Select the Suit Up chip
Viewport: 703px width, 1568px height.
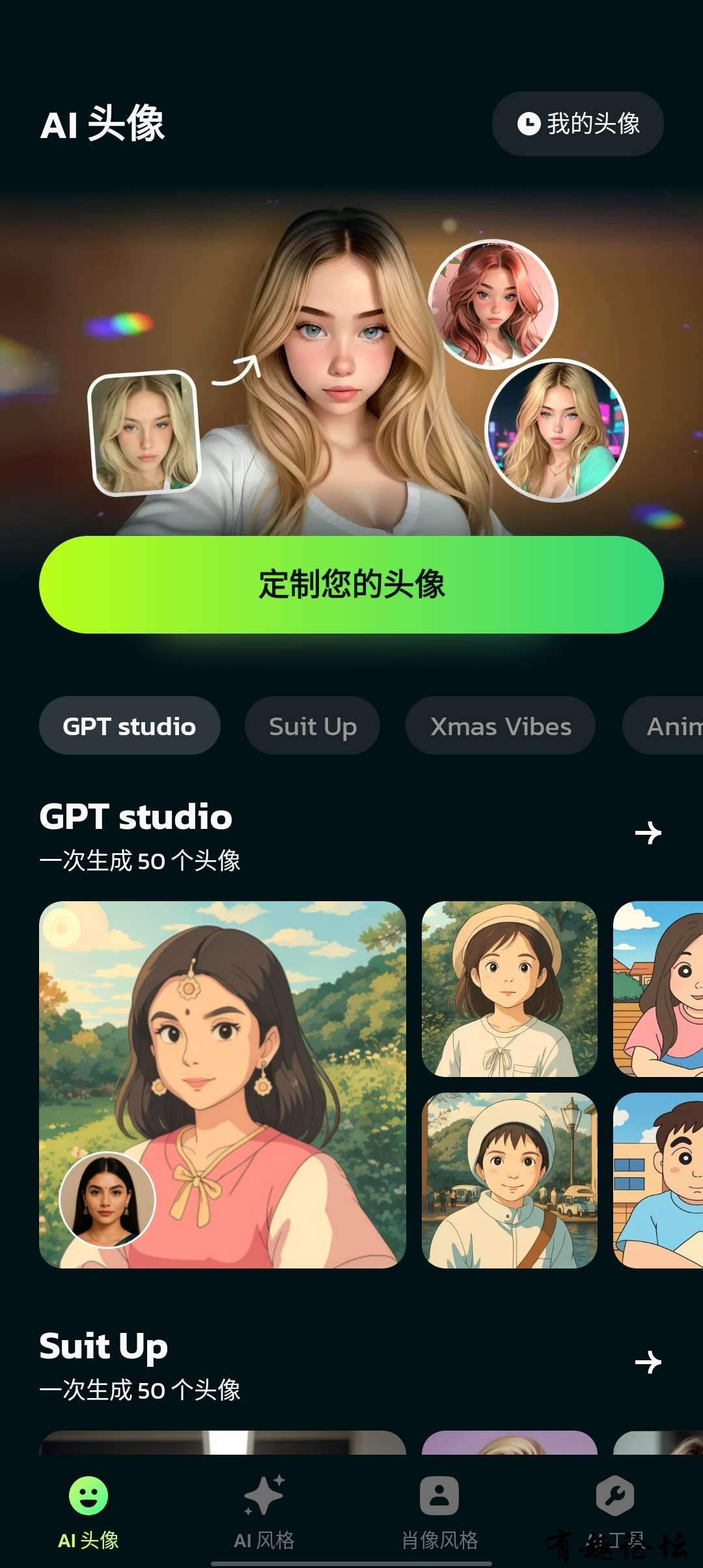click(x=312, y=725)
